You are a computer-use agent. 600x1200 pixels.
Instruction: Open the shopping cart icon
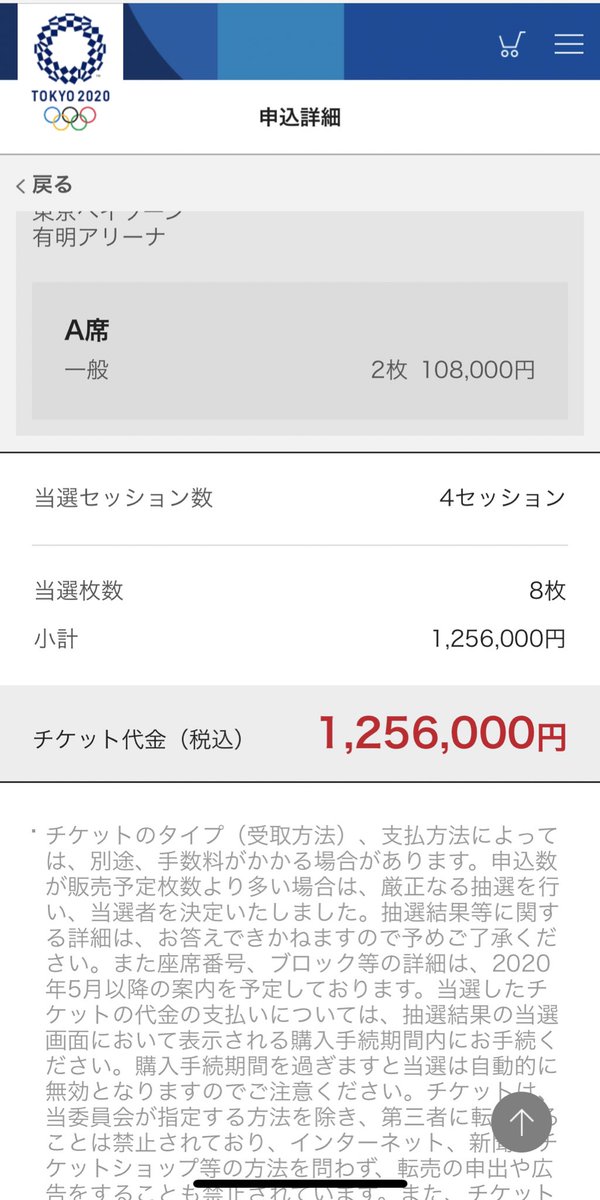coord(511,44)
